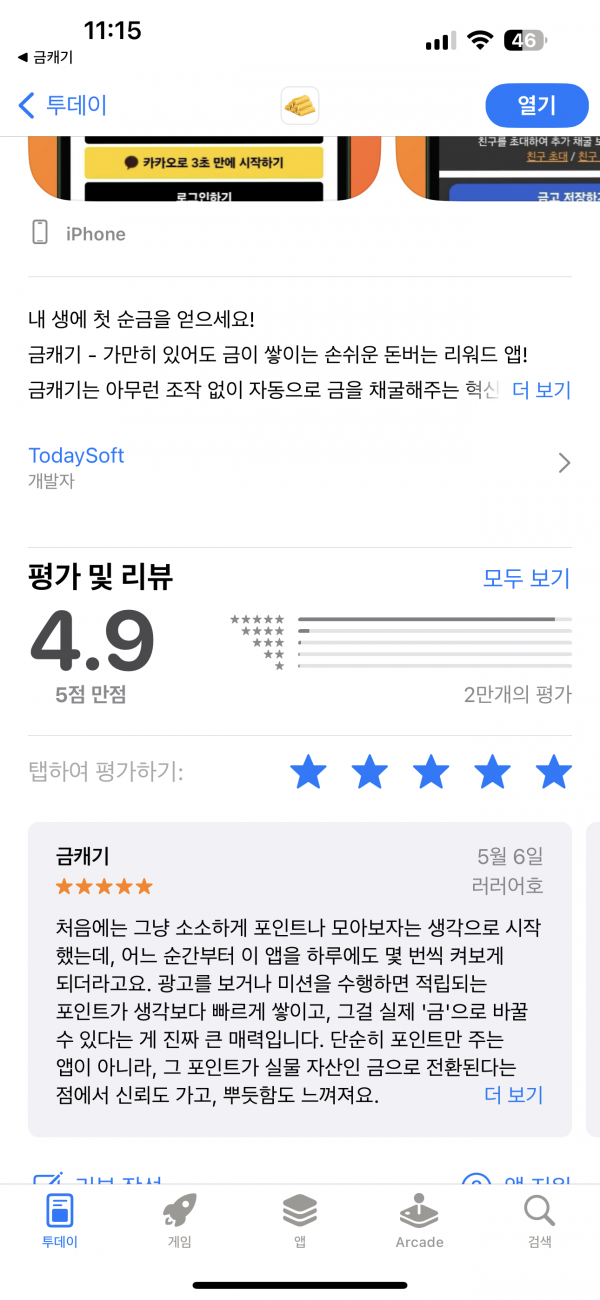Switch to the 게임 tab
The image size is (600, 1300).
pyautogui.click(x=180, y=1221)
